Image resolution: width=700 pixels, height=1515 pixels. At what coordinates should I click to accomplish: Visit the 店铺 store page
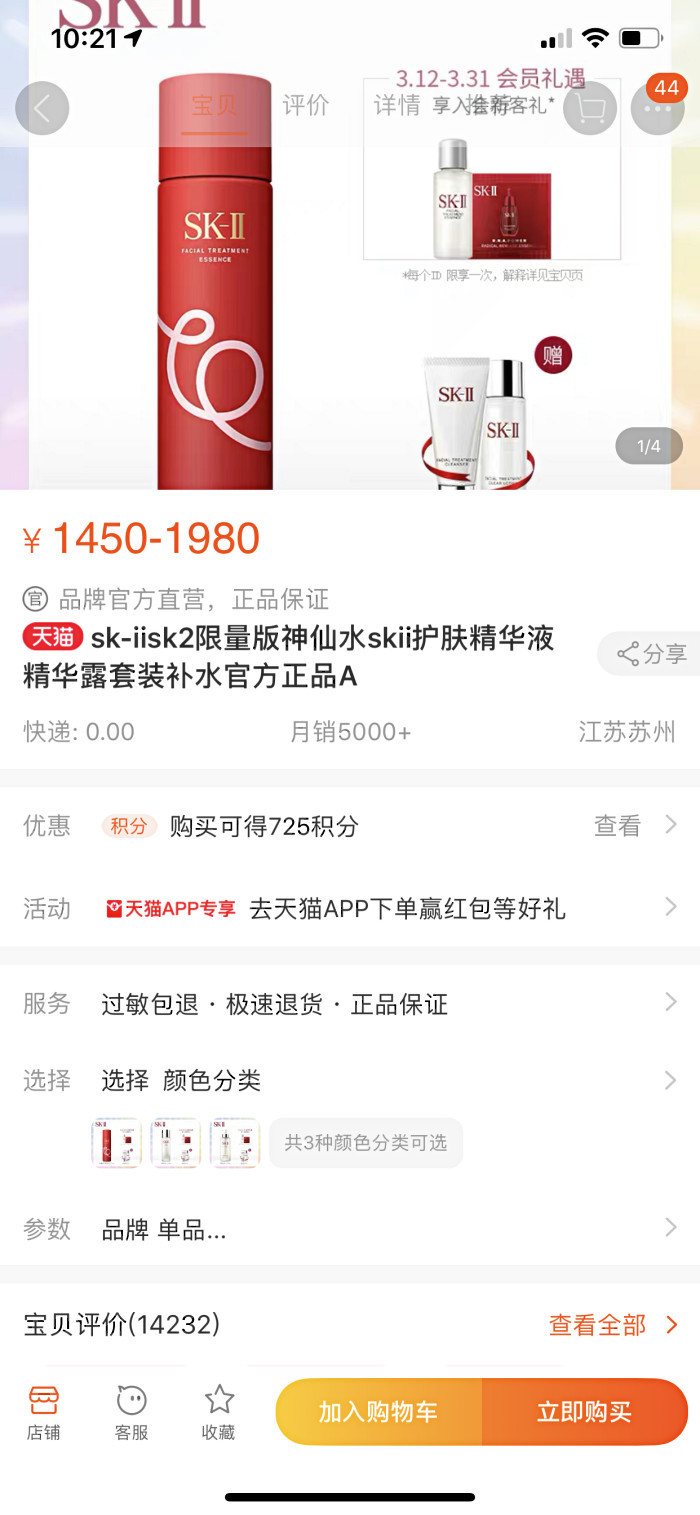click(x=44, y=1412)
